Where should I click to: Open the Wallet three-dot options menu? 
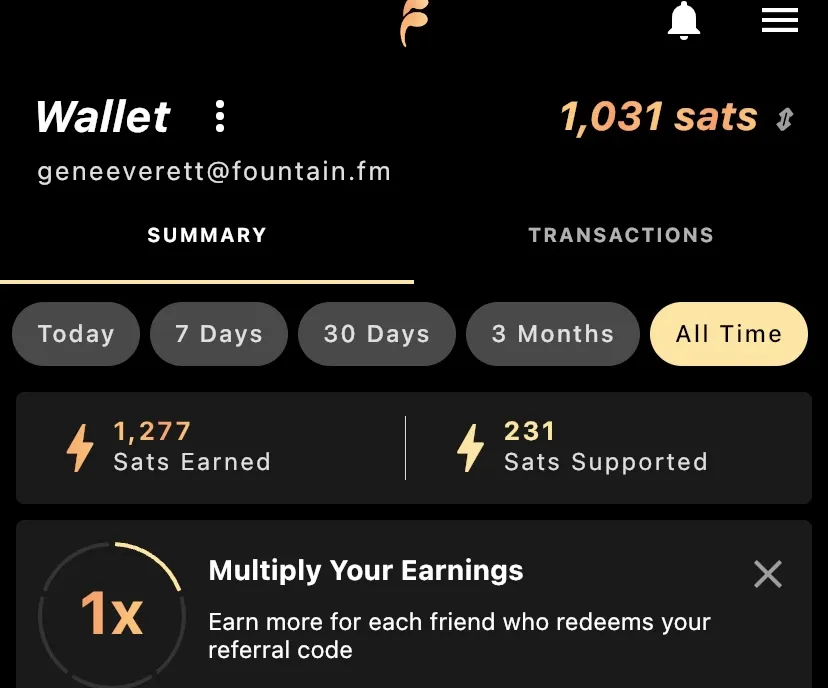220,117
